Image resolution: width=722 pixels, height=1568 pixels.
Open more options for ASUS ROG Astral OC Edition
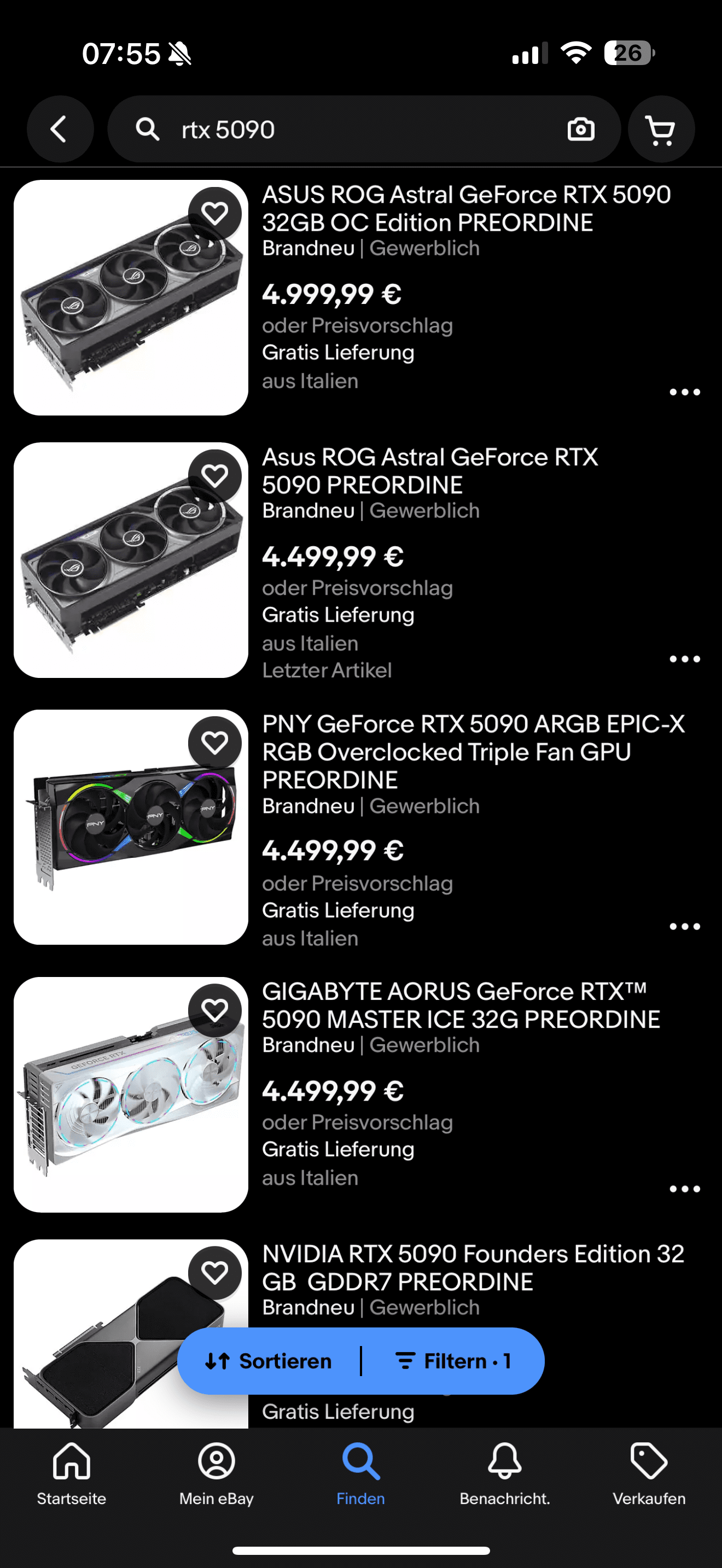684,393
